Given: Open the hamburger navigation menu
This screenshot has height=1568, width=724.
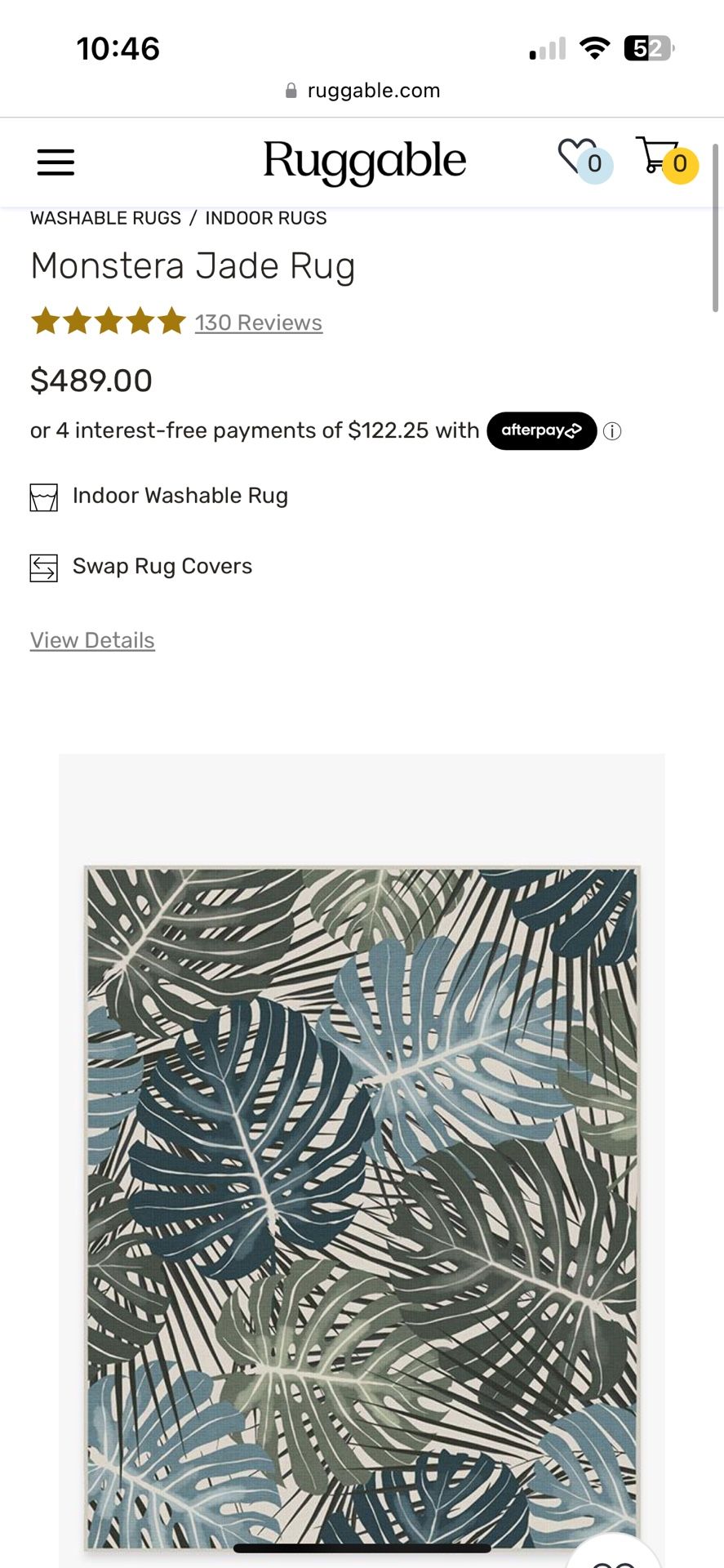Looking at the screenshot, I should point(55,162).
